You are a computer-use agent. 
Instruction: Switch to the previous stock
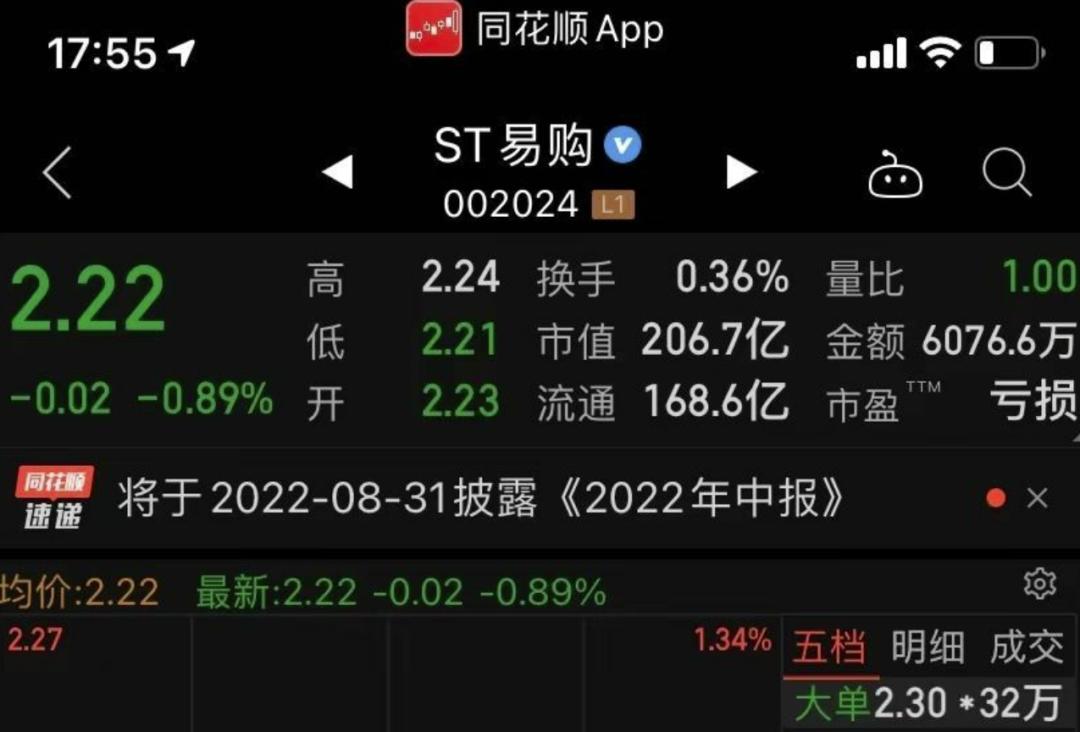(x=337, y=172)
